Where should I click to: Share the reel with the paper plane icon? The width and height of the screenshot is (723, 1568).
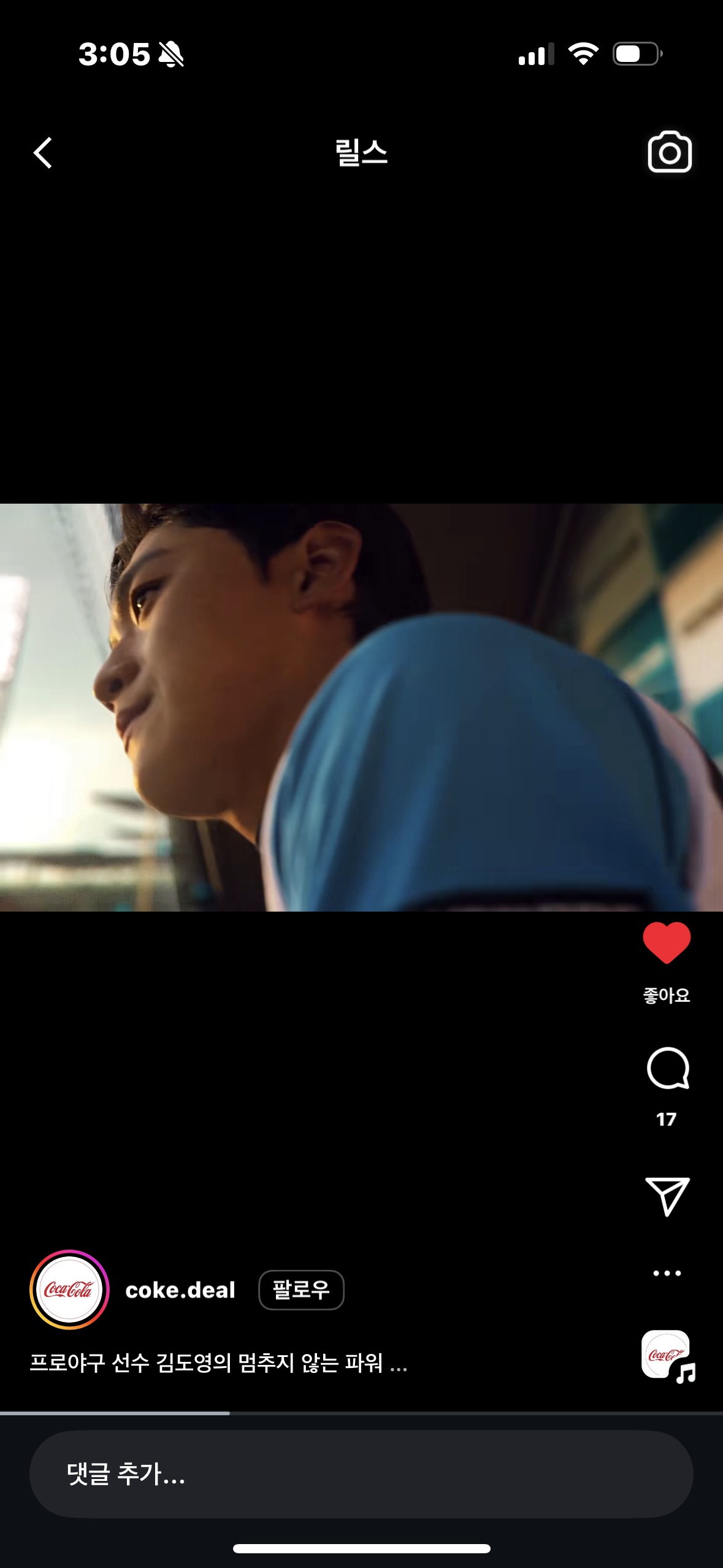point(667,1196)
